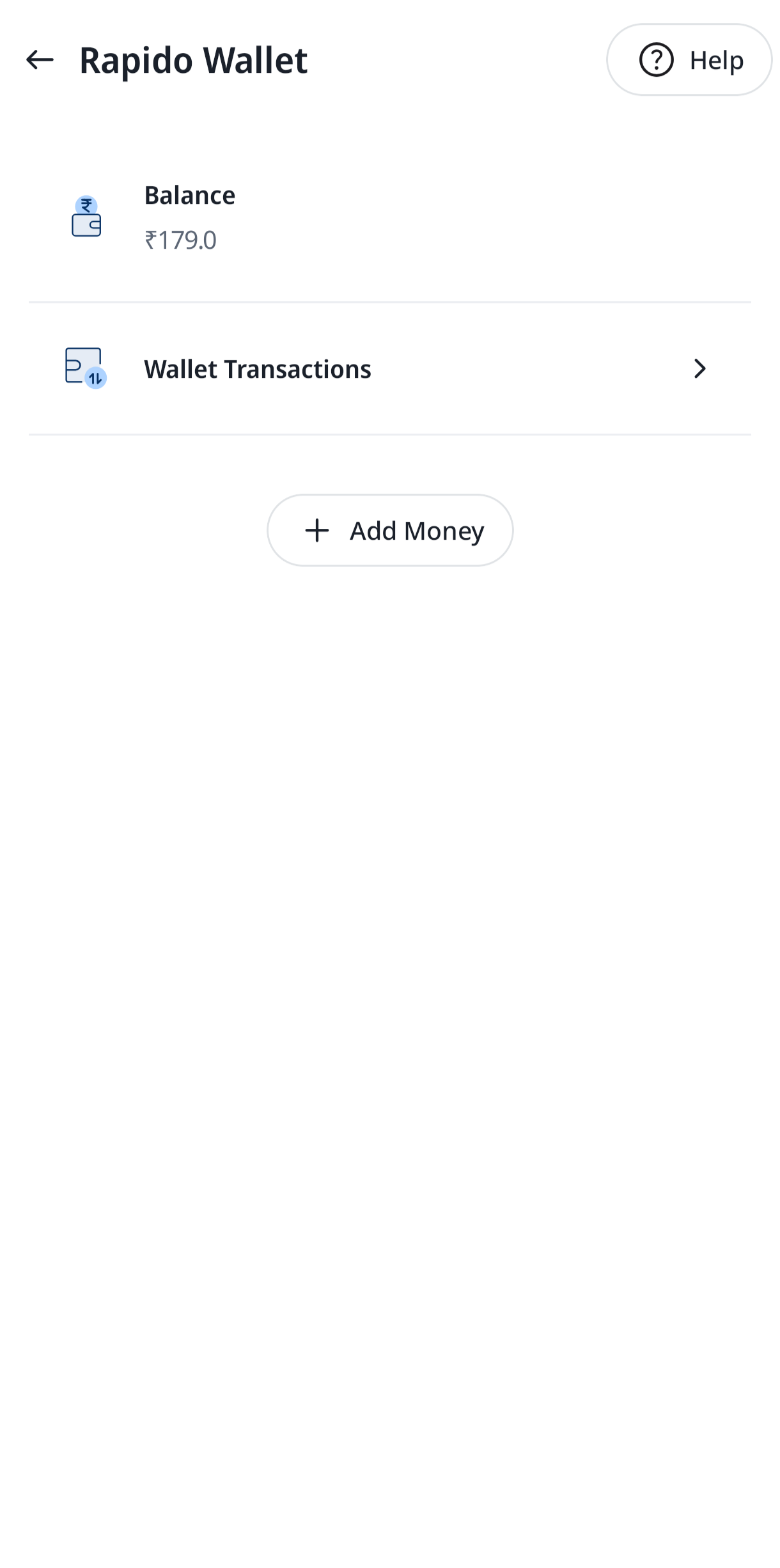Go back from Rapido Wallet
The image size is (780, 1568).
40,60
